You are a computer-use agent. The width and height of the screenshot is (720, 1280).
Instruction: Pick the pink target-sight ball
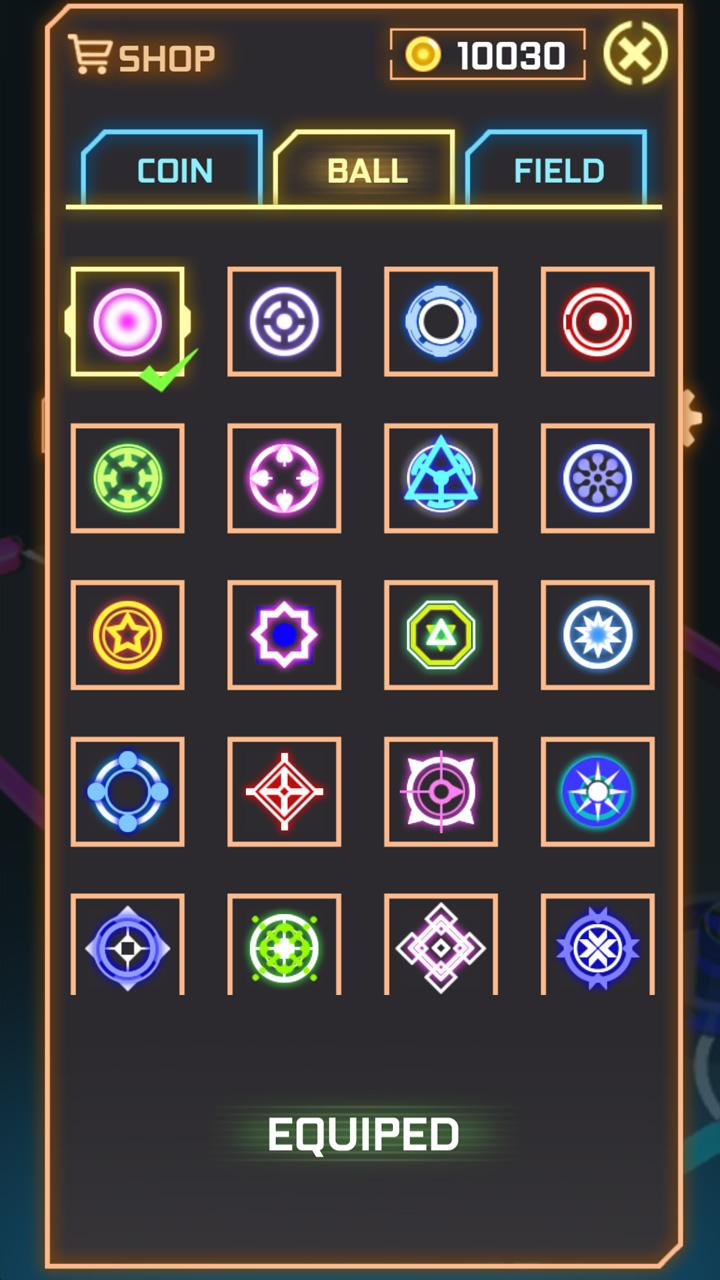441,793
